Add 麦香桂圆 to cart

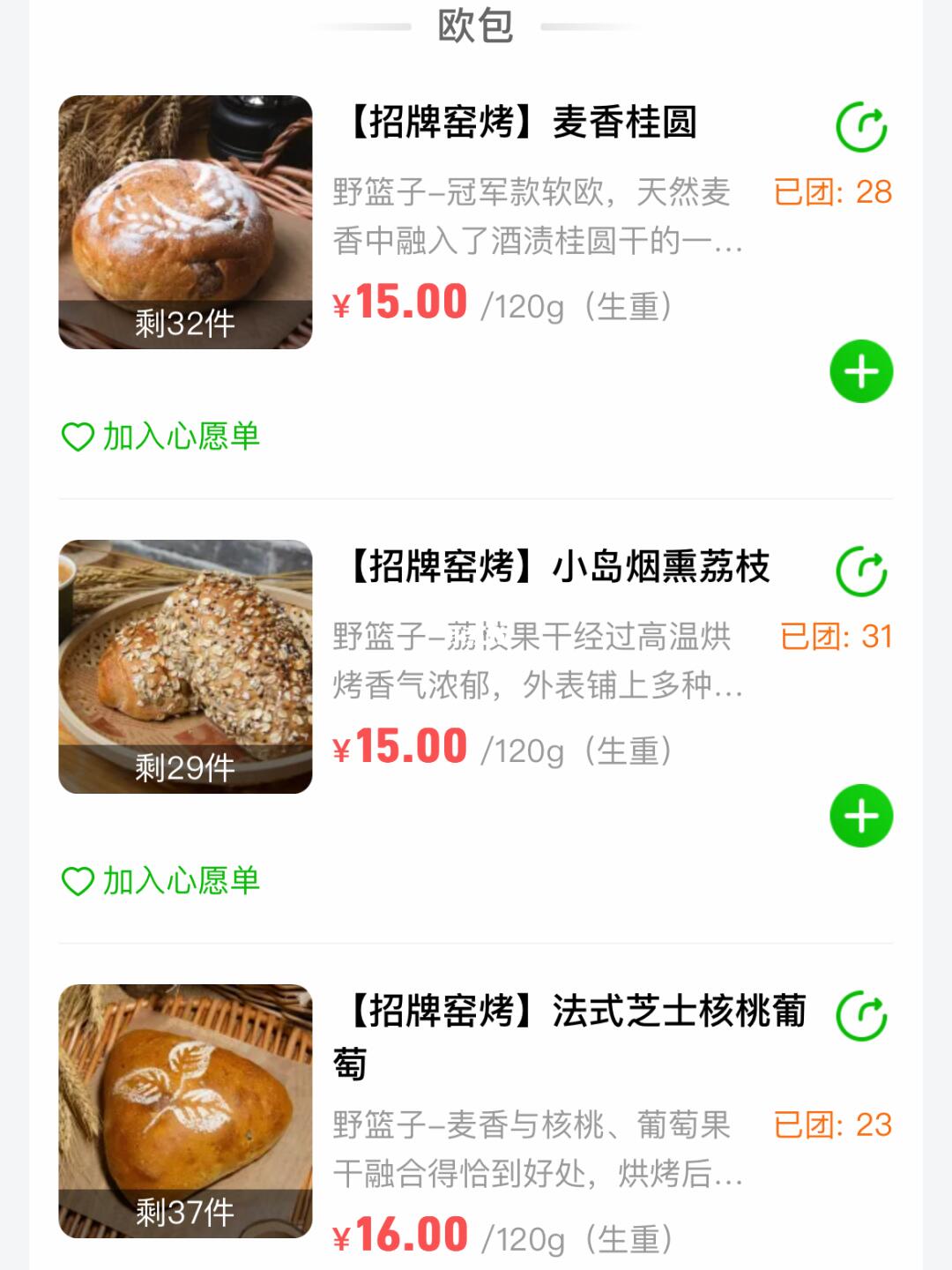861,371
